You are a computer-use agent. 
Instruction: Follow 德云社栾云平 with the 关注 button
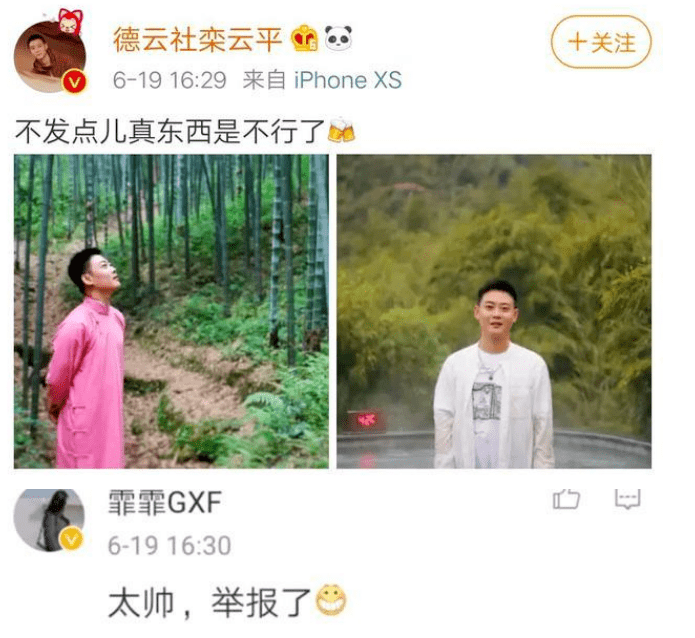point(600,42)
